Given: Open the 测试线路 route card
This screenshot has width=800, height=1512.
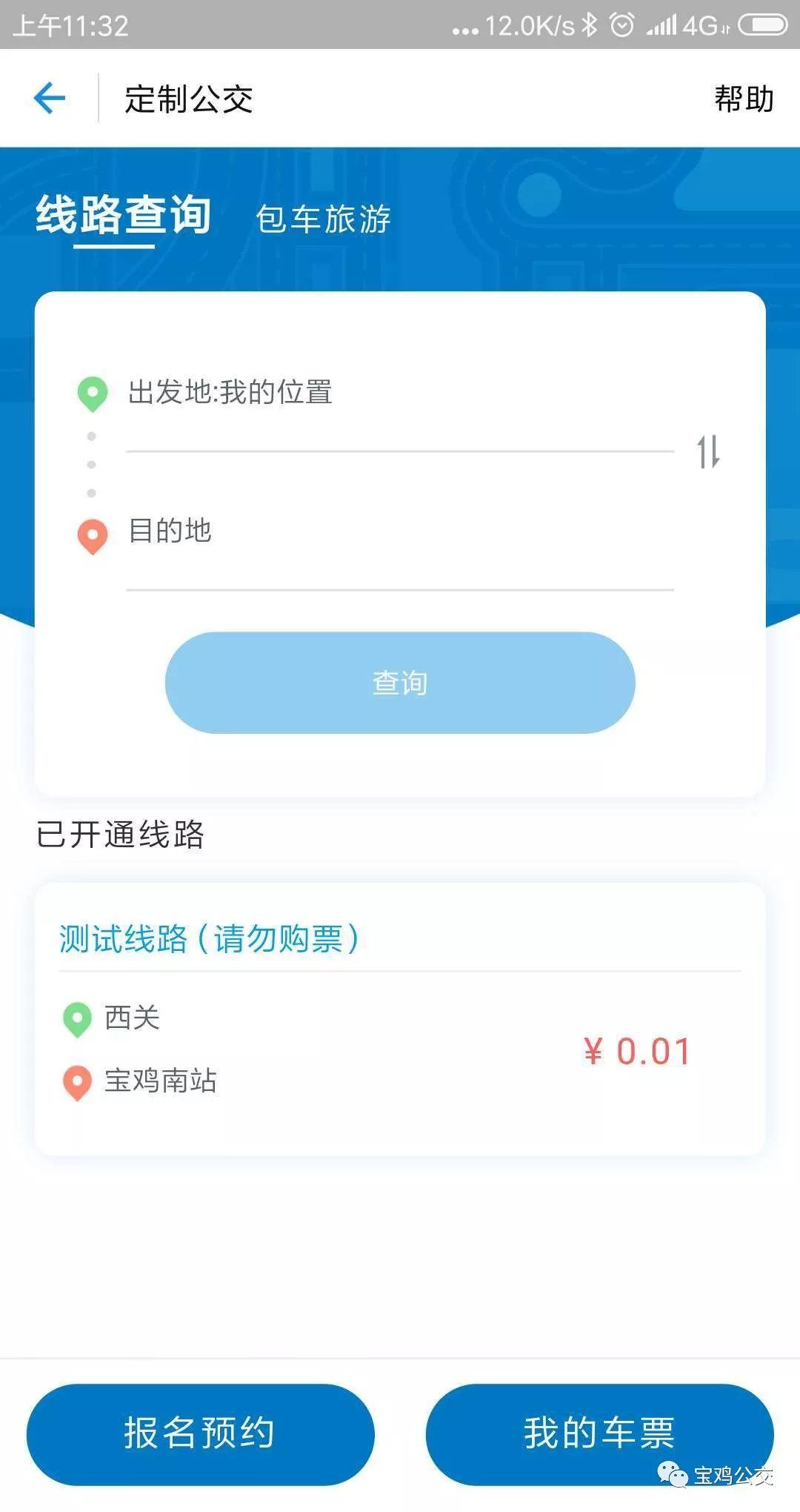Looking at the screenshot, I should click(x=400, y=1018).
